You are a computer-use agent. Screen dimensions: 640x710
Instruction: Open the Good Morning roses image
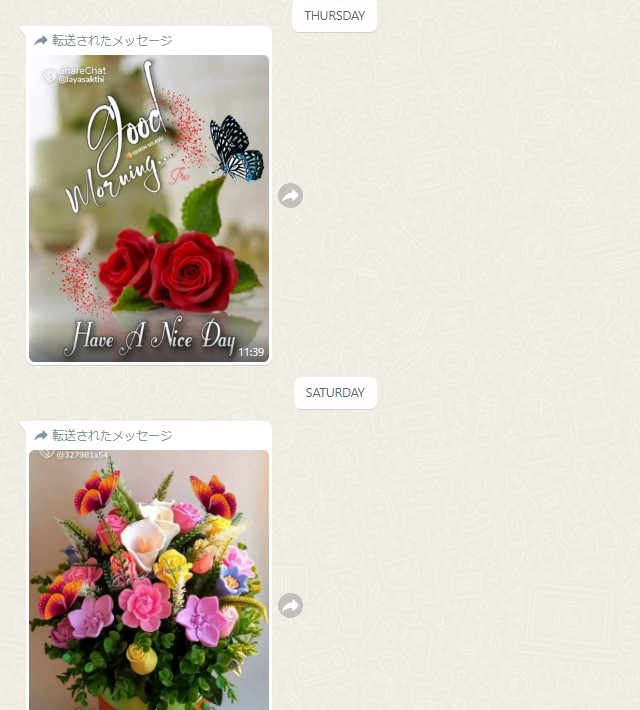[149, 208]
